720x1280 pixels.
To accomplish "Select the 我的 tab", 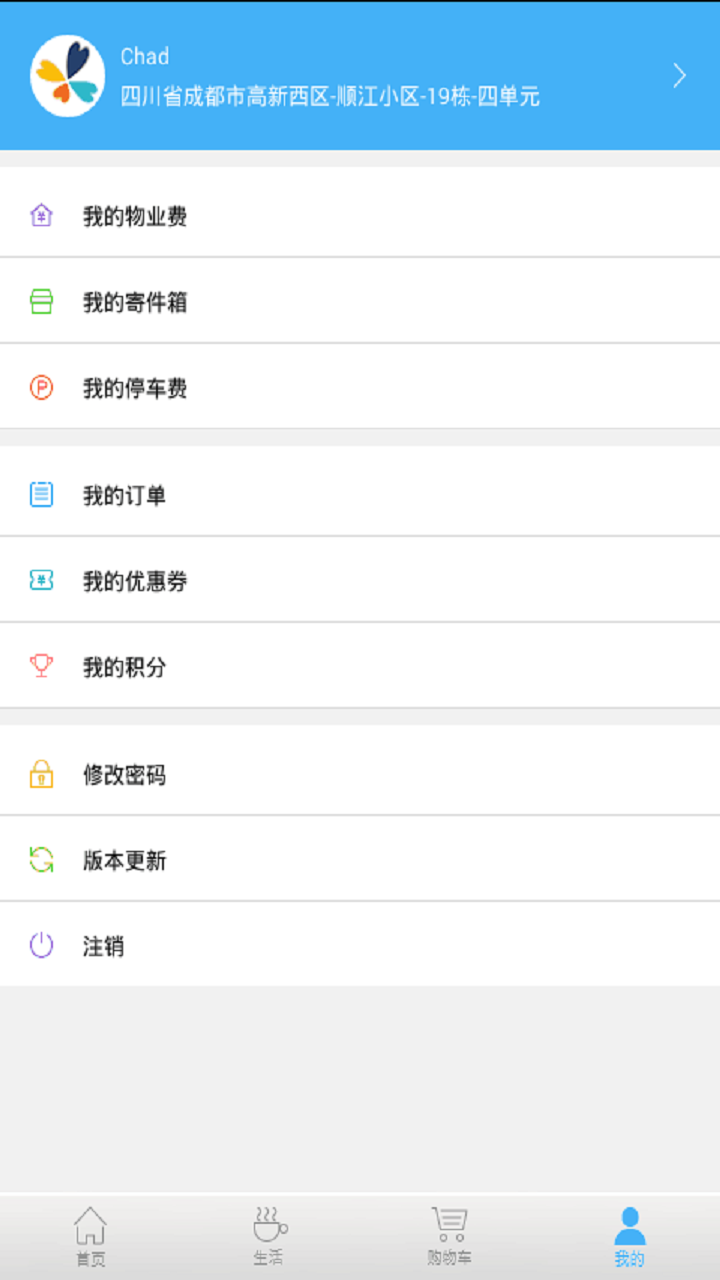I will (630, 1237).
